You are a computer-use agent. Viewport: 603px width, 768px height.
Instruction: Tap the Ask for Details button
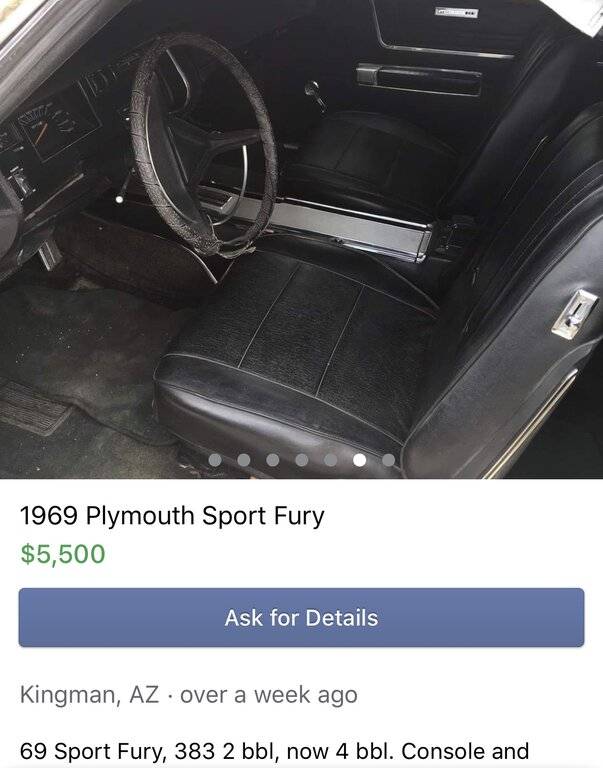301,617
